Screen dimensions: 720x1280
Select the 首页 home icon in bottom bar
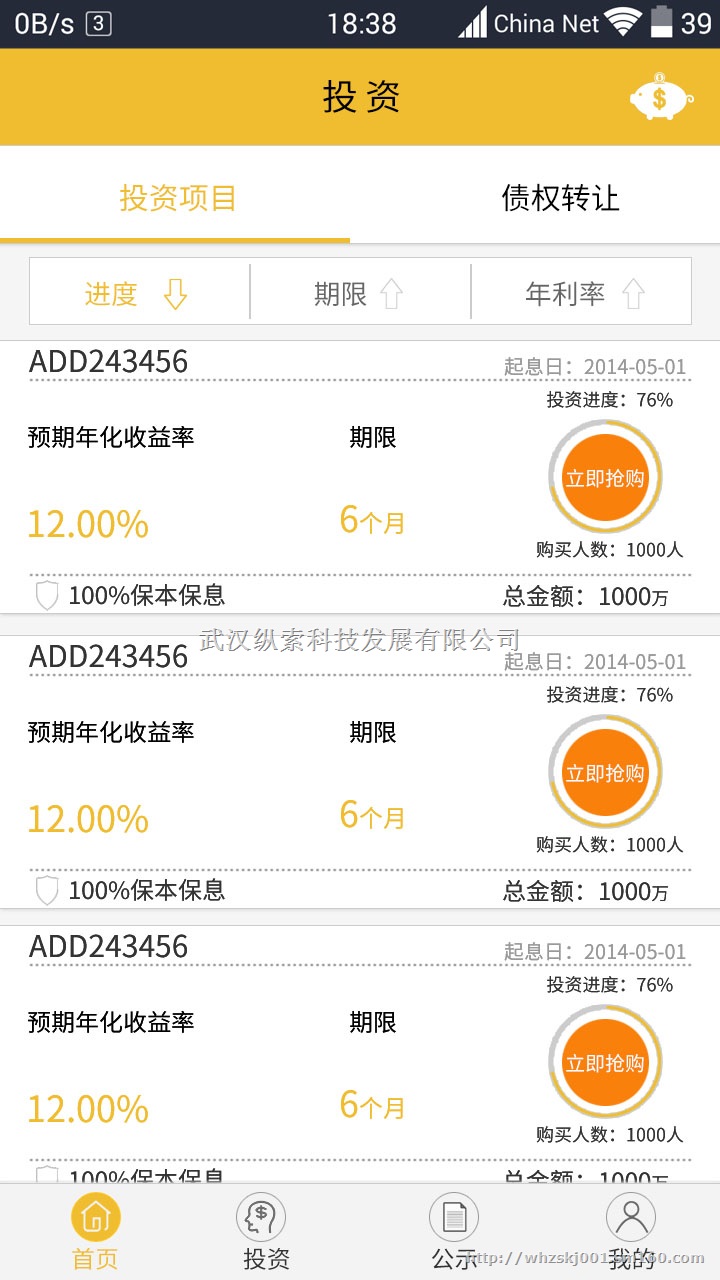pyautogui.click(x=95, y=1218)
